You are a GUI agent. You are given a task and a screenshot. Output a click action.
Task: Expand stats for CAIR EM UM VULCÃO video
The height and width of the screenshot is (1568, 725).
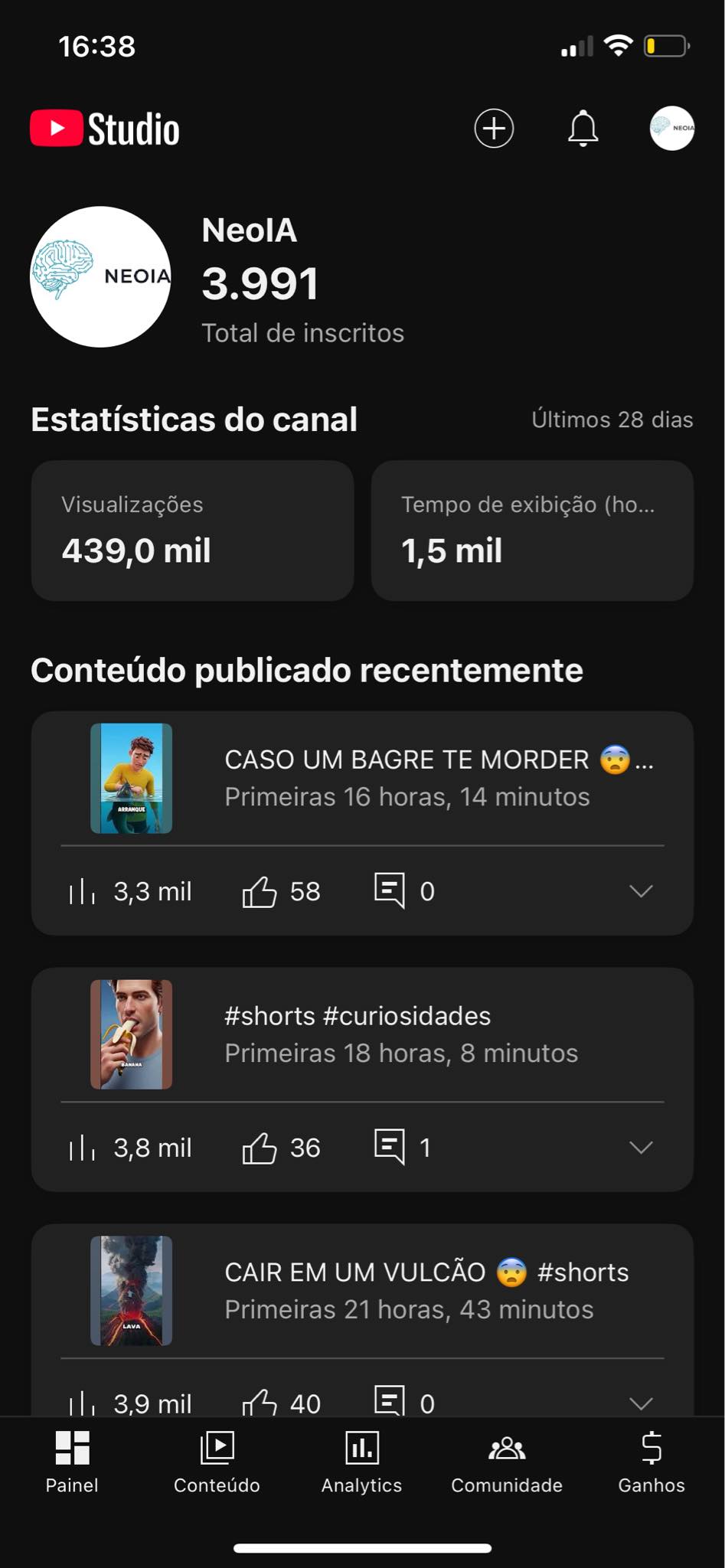click(x=640, y=1403)
